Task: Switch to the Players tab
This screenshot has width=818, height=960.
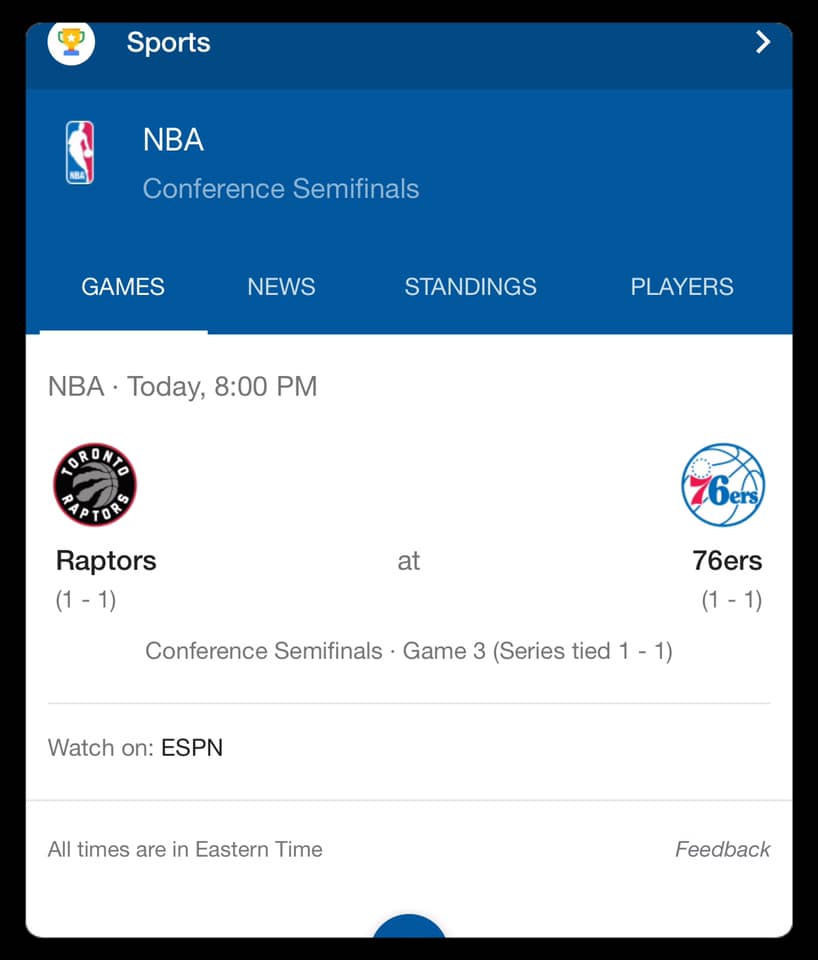Action: (681, 287)
